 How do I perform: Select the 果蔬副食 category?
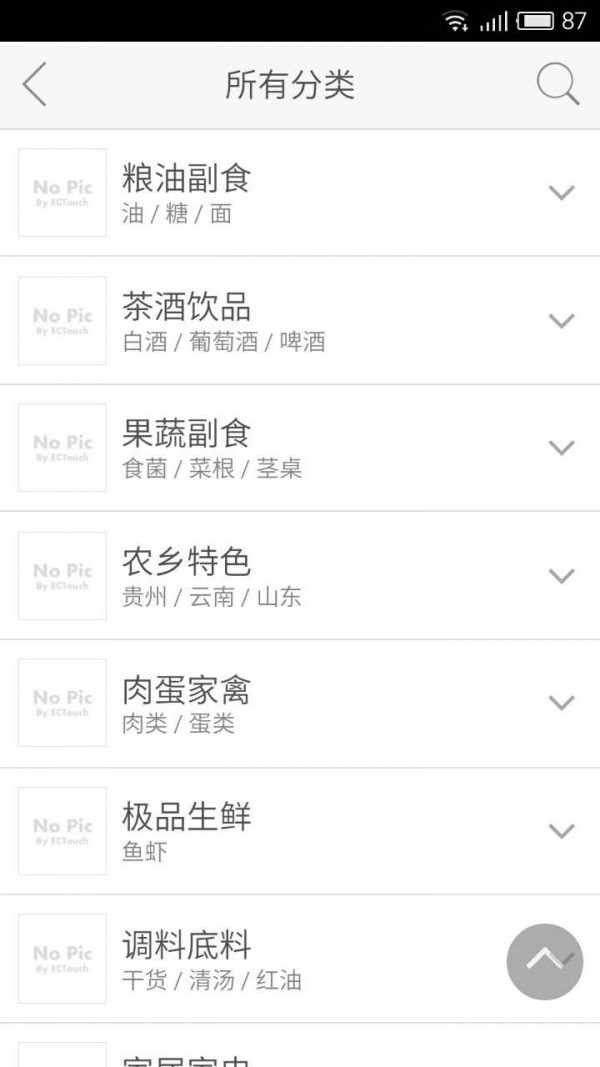pos(186,434)
